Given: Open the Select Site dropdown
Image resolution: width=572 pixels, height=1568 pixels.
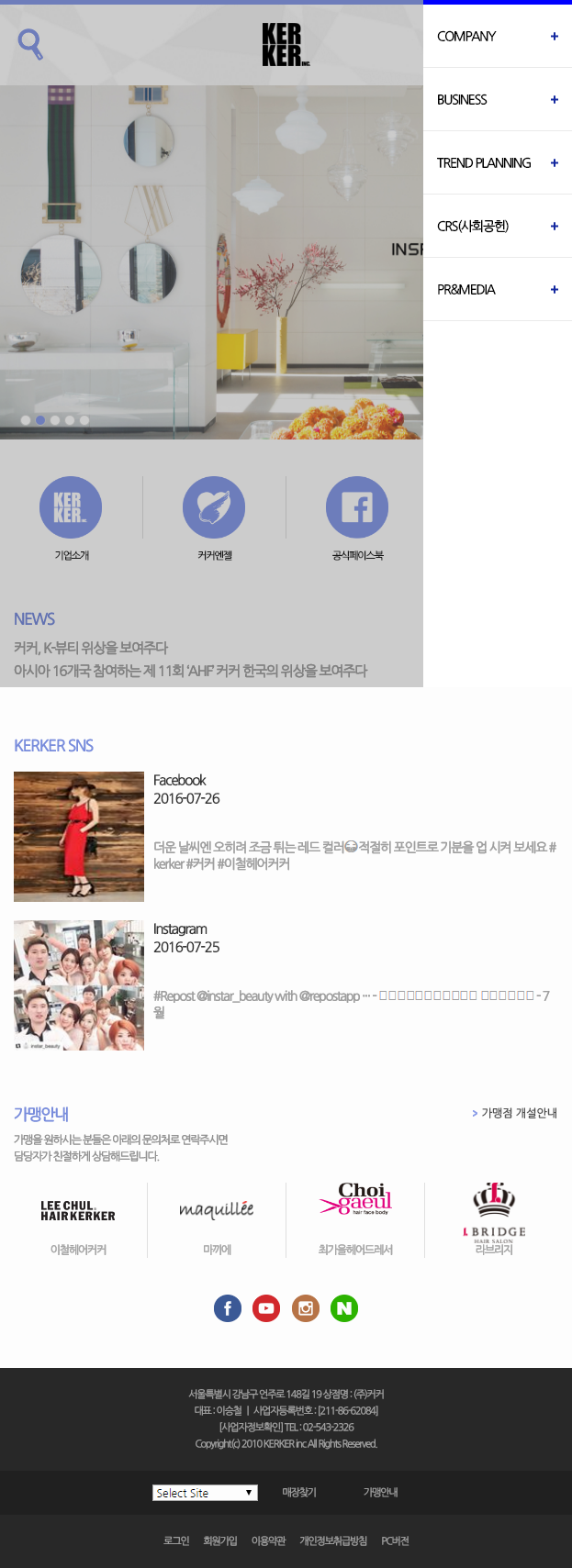Looking at the screenshot, I should click(205, 1493).
